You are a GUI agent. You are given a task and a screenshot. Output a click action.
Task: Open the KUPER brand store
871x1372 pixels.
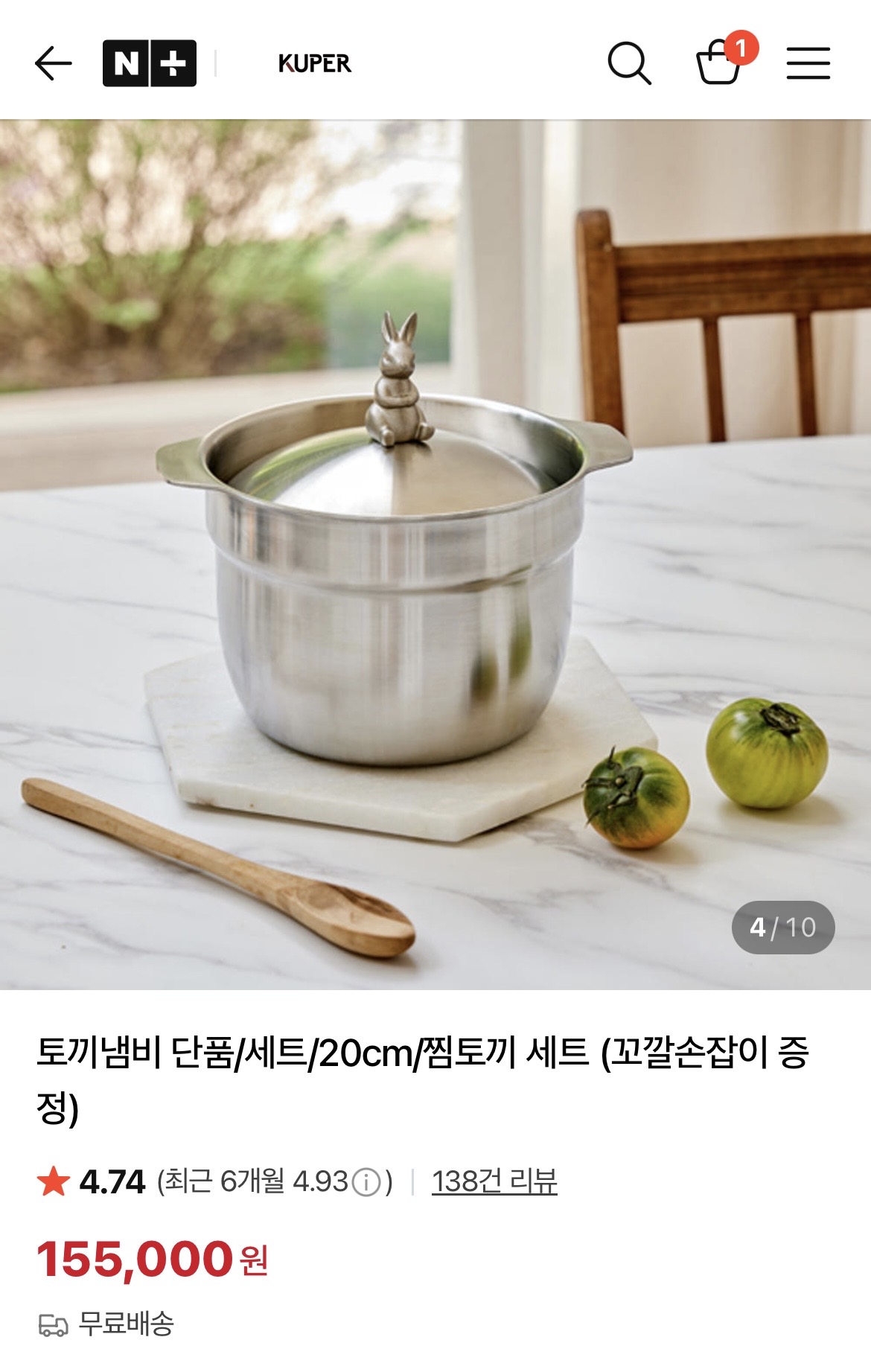click(315, 63)
